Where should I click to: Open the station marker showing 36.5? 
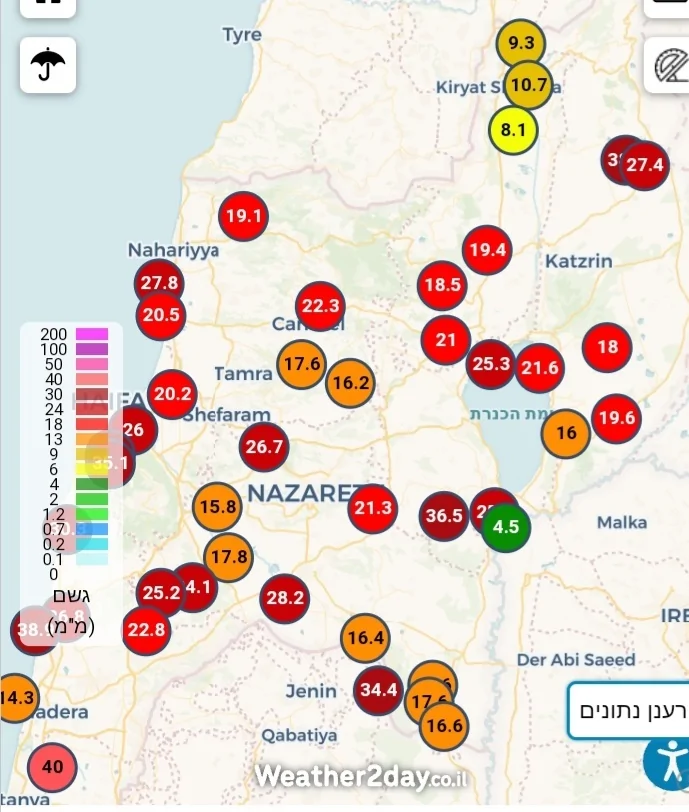tap(444, 516)
